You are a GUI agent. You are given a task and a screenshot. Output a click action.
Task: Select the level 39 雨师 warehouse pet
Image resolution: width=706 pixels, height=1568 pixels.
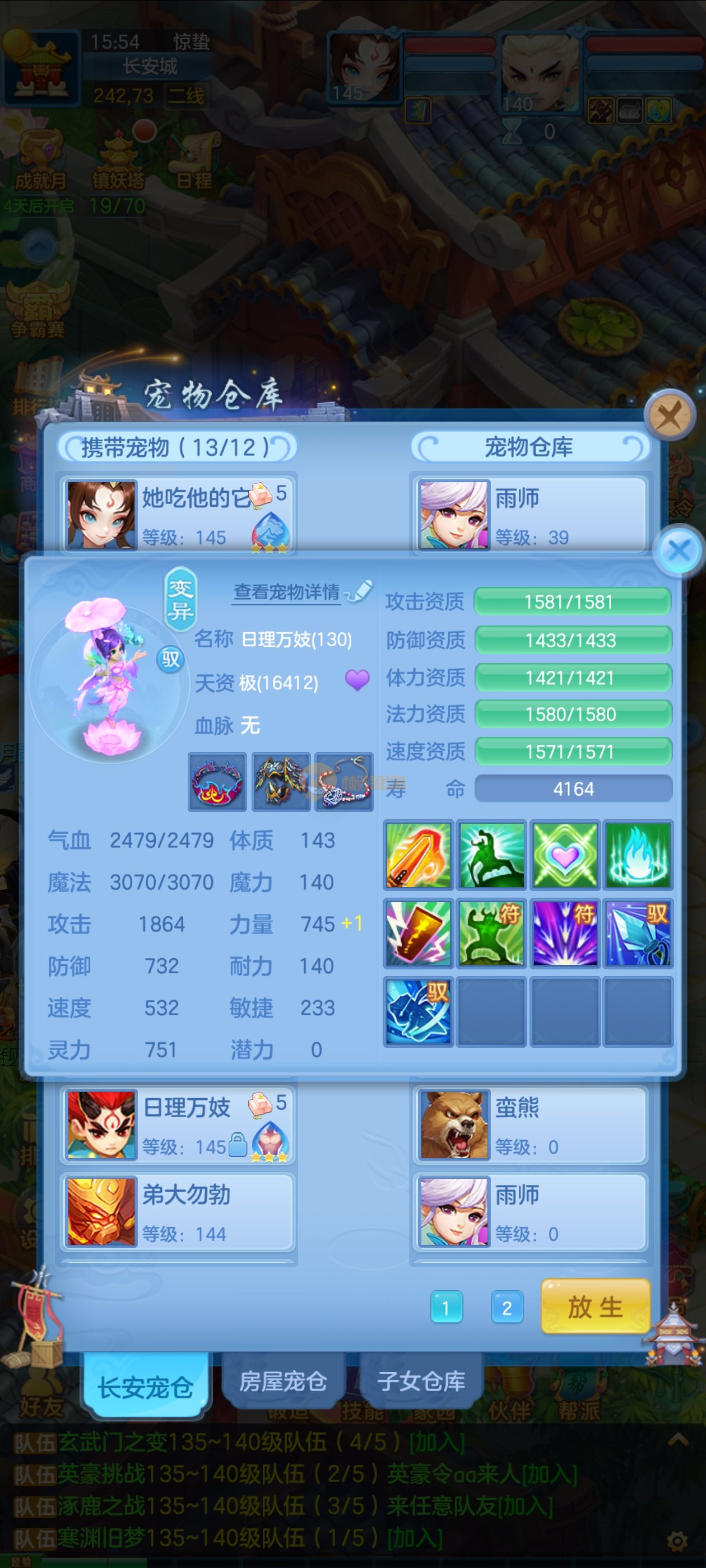pyautogui.click(x=530, y=515)
